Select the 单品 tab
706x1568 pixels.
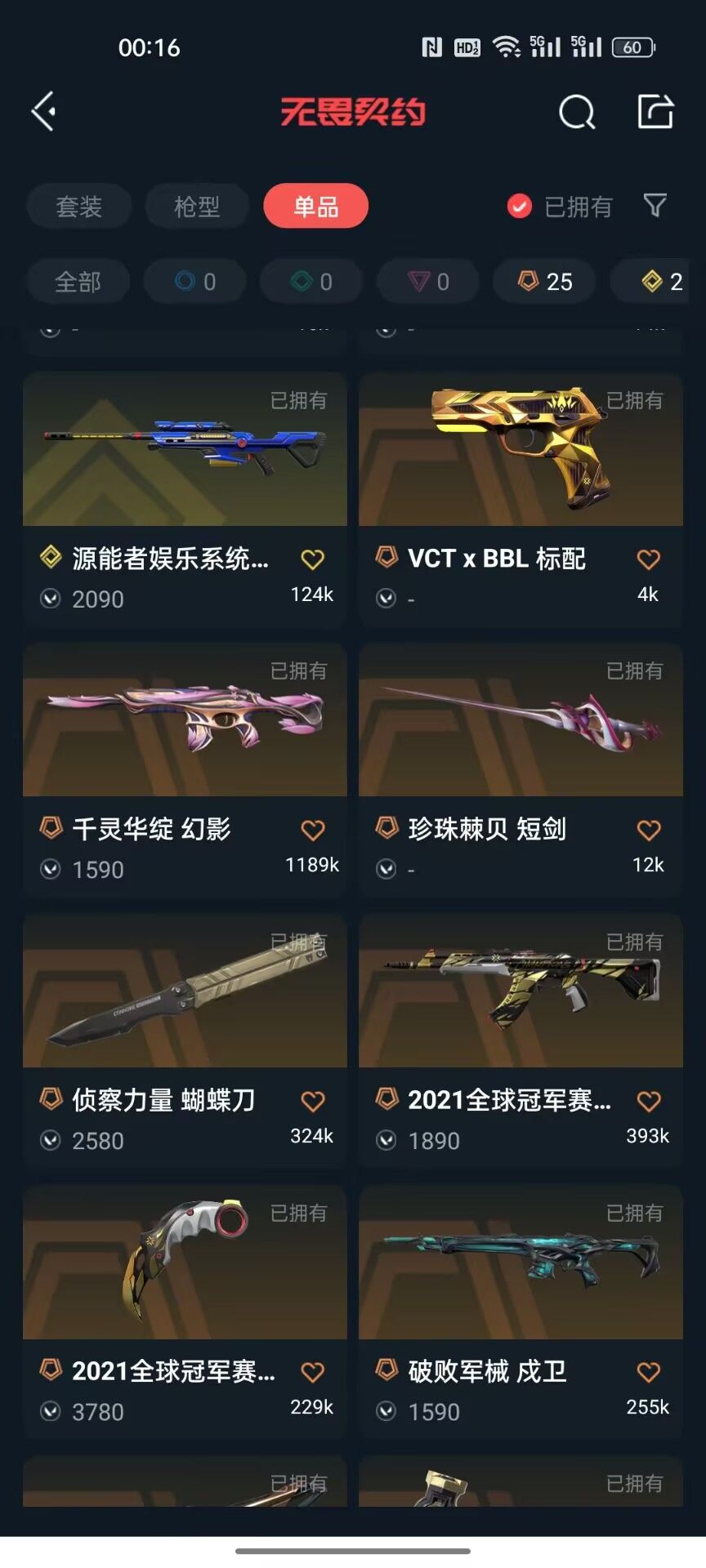click(x=315, y=207)
